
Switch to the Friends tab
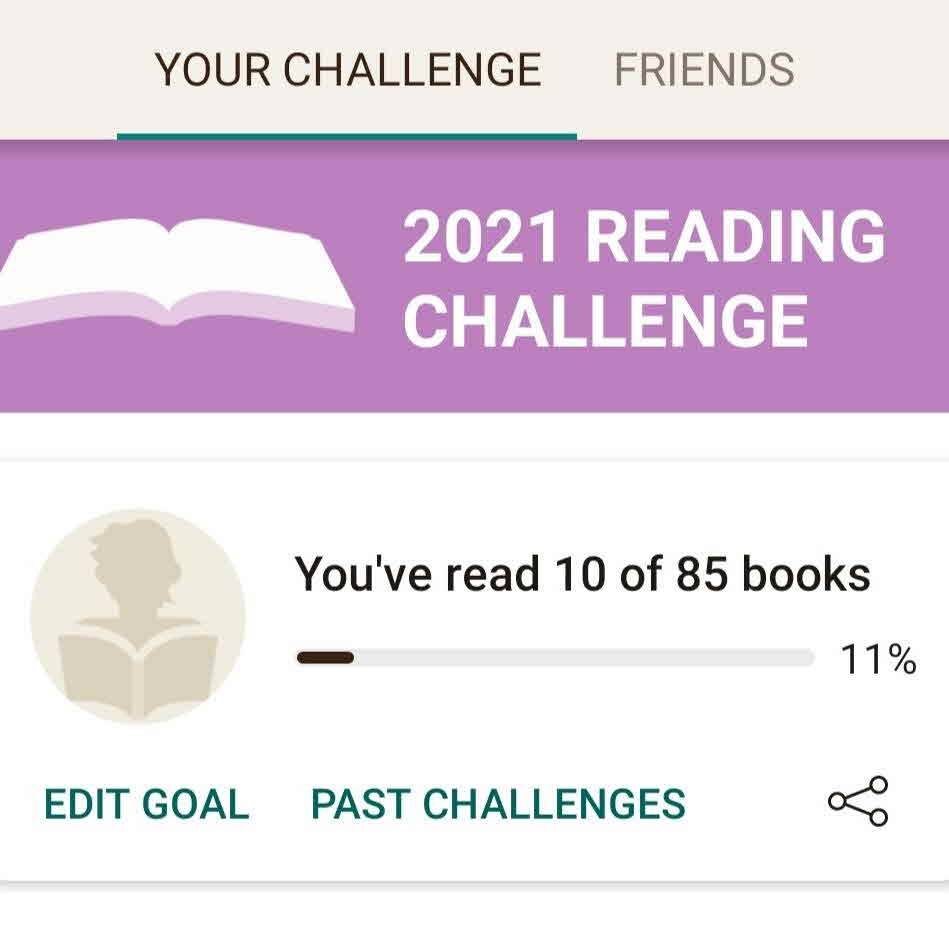703,70
